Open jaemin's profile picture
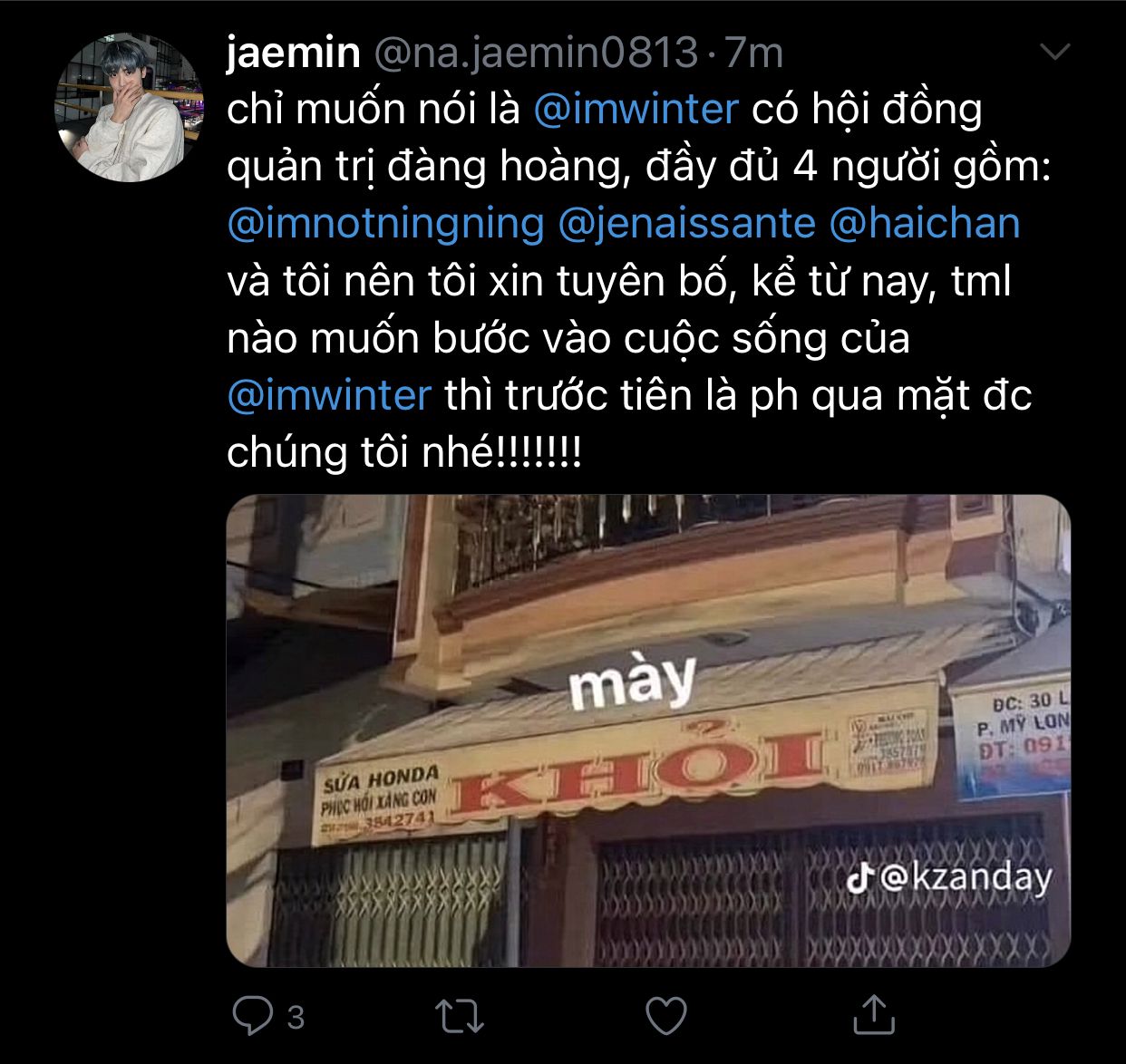 [x=128, y=107]
